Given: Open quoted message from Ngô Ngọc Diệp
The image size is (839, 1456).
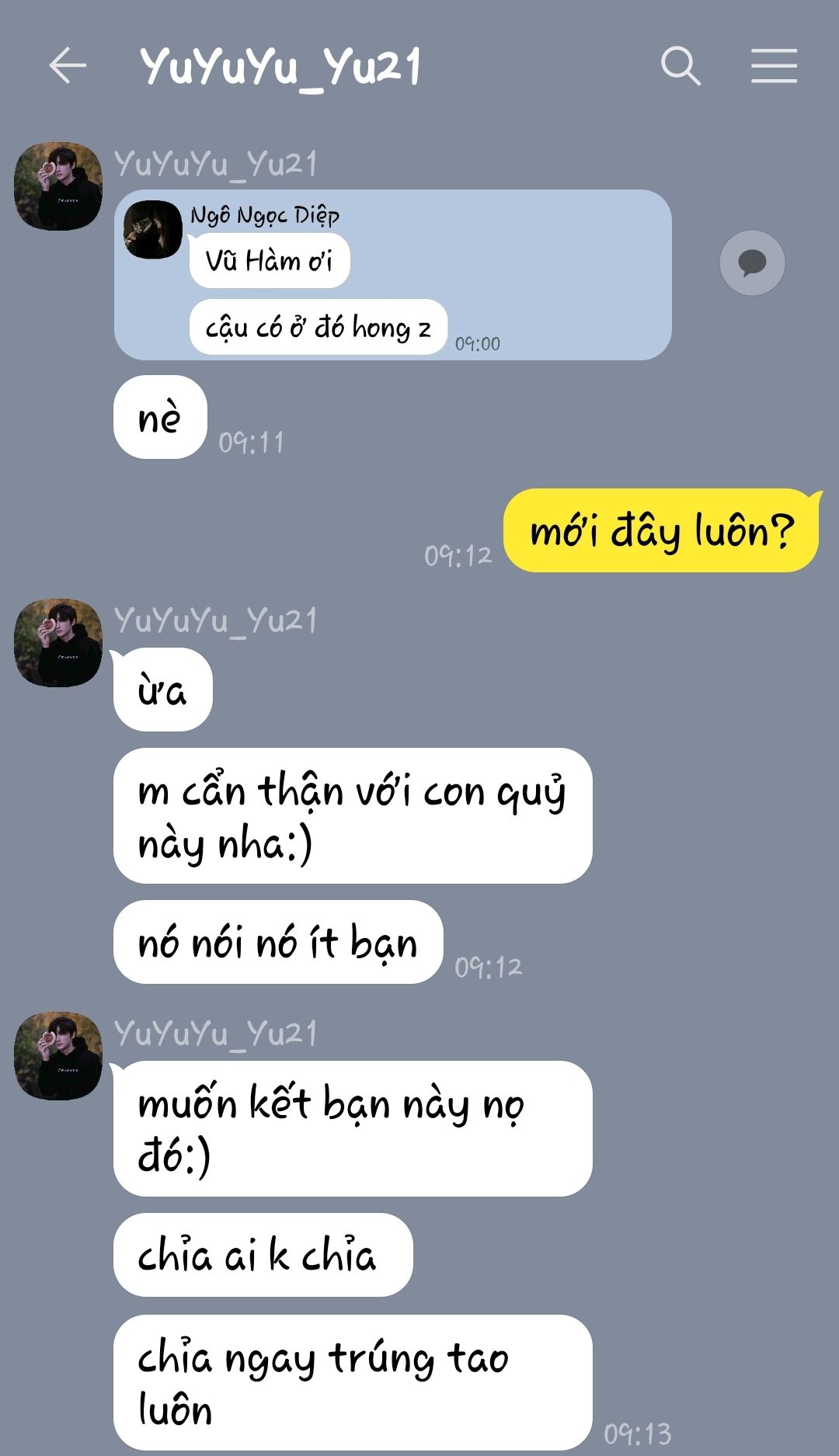Looking at the screenshot, I should tap(392, 275).
